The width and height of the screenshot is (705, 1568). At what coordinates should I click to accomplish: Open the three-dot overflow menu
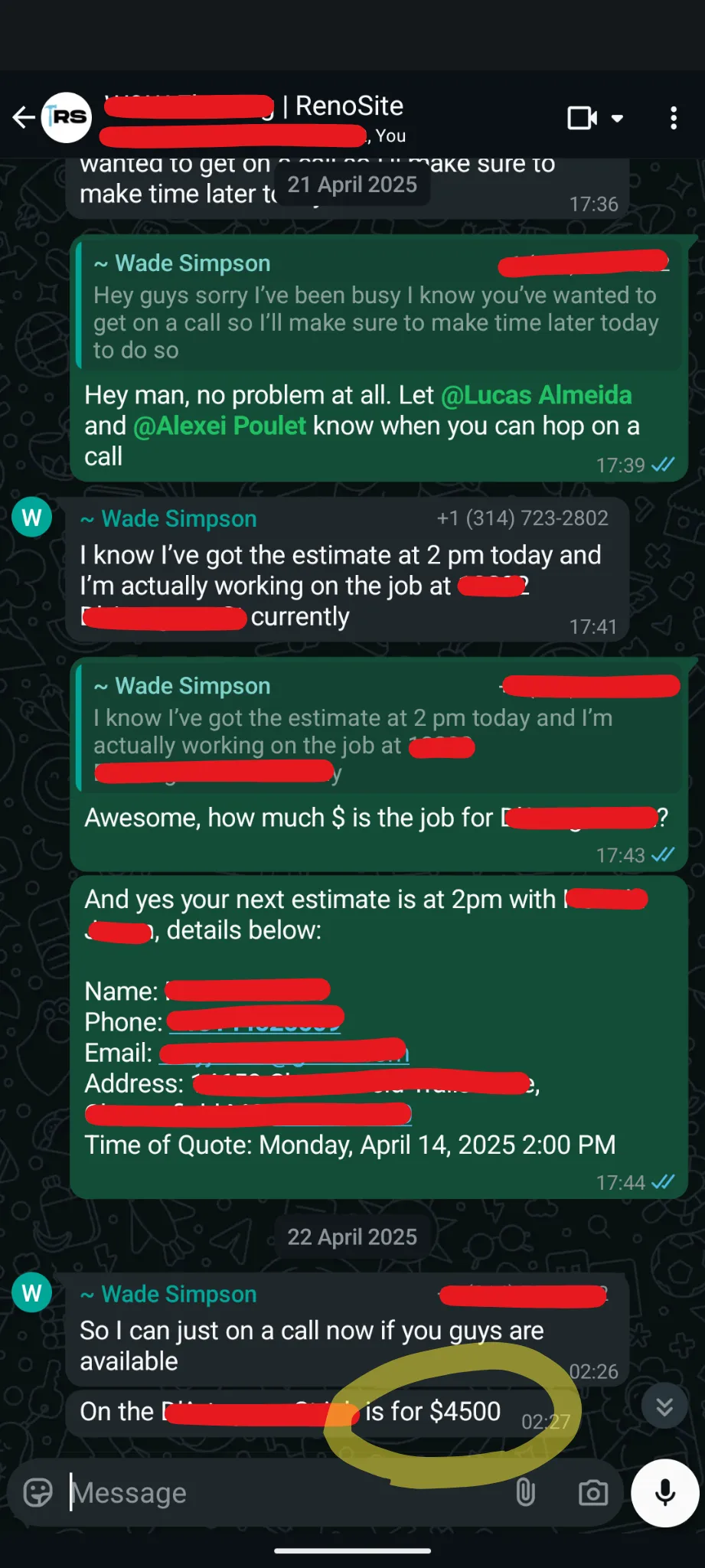pyautogui.click(x=674, y=118)
